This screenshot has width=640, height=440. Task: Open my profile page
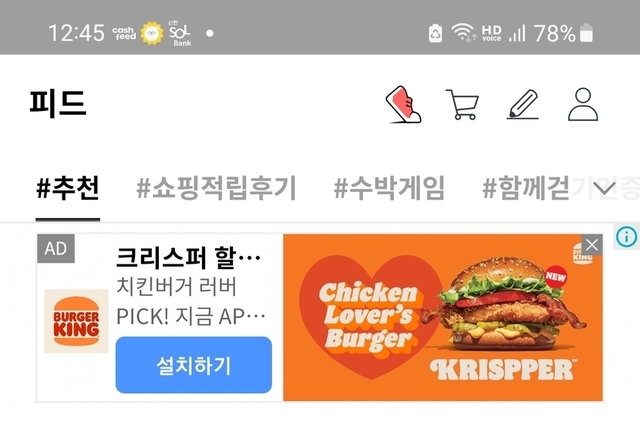point(582,104)
